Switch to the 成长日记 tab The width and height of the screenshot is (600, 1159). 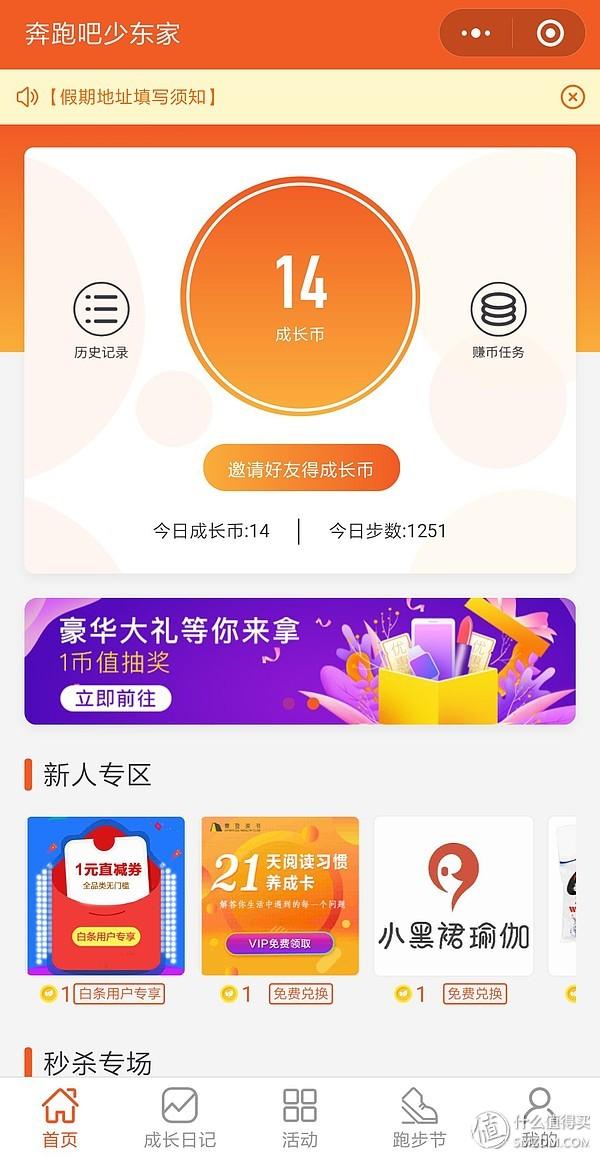point(180,1118)
